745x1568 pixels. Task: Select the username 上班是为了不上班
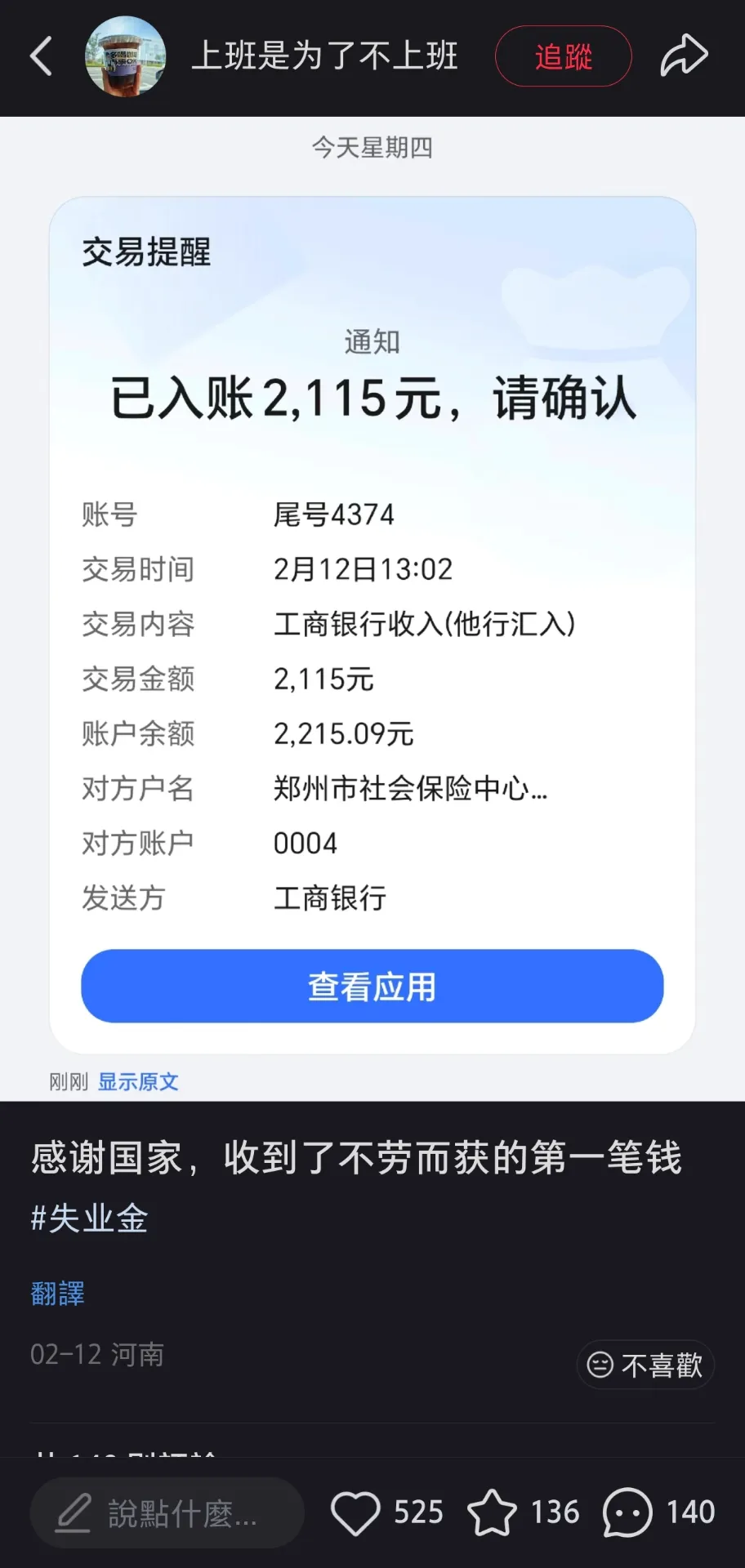[324, 56]
